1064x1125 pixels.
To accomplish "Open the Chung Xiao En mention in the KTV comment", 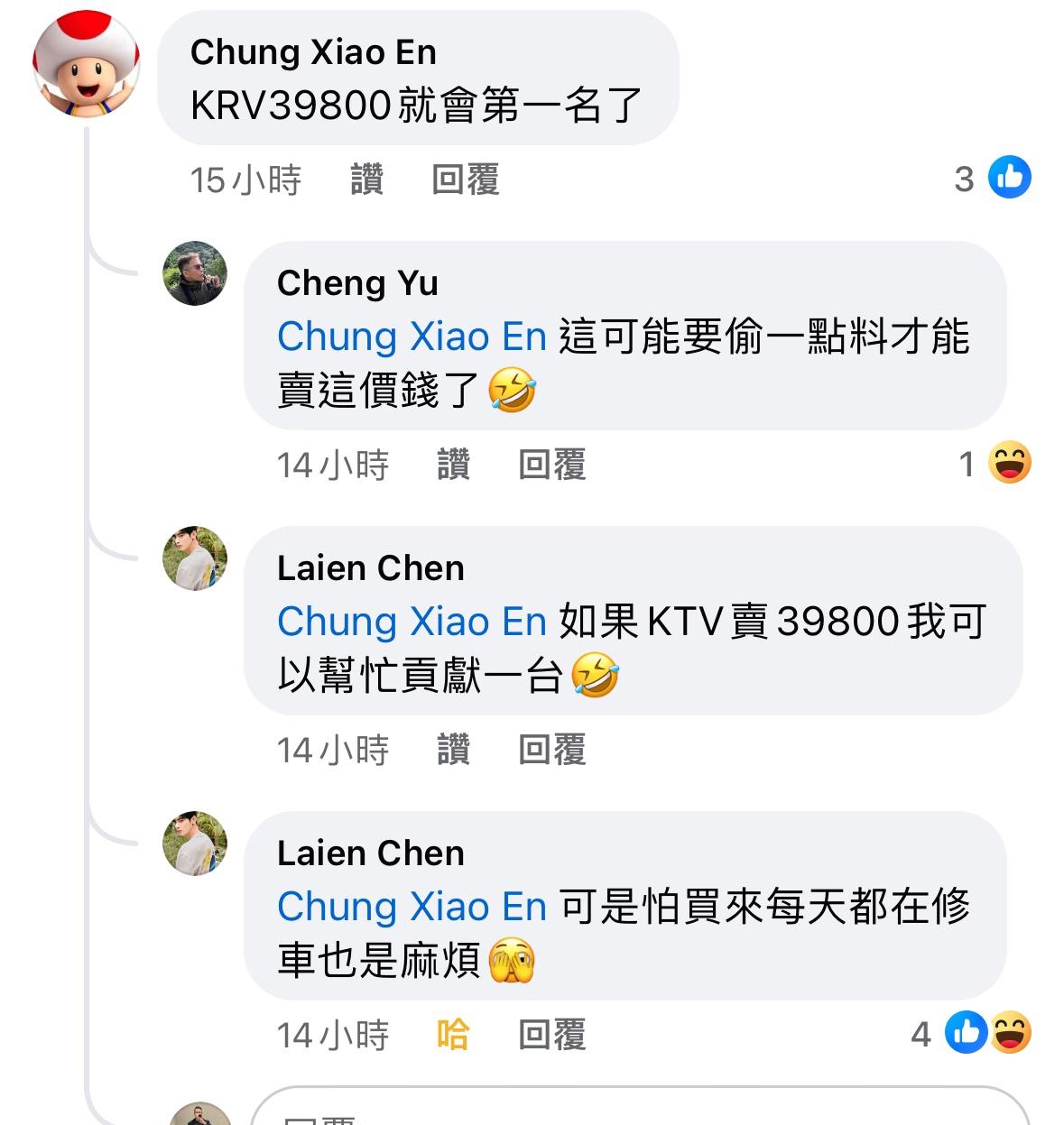I will tap(412, 622).
